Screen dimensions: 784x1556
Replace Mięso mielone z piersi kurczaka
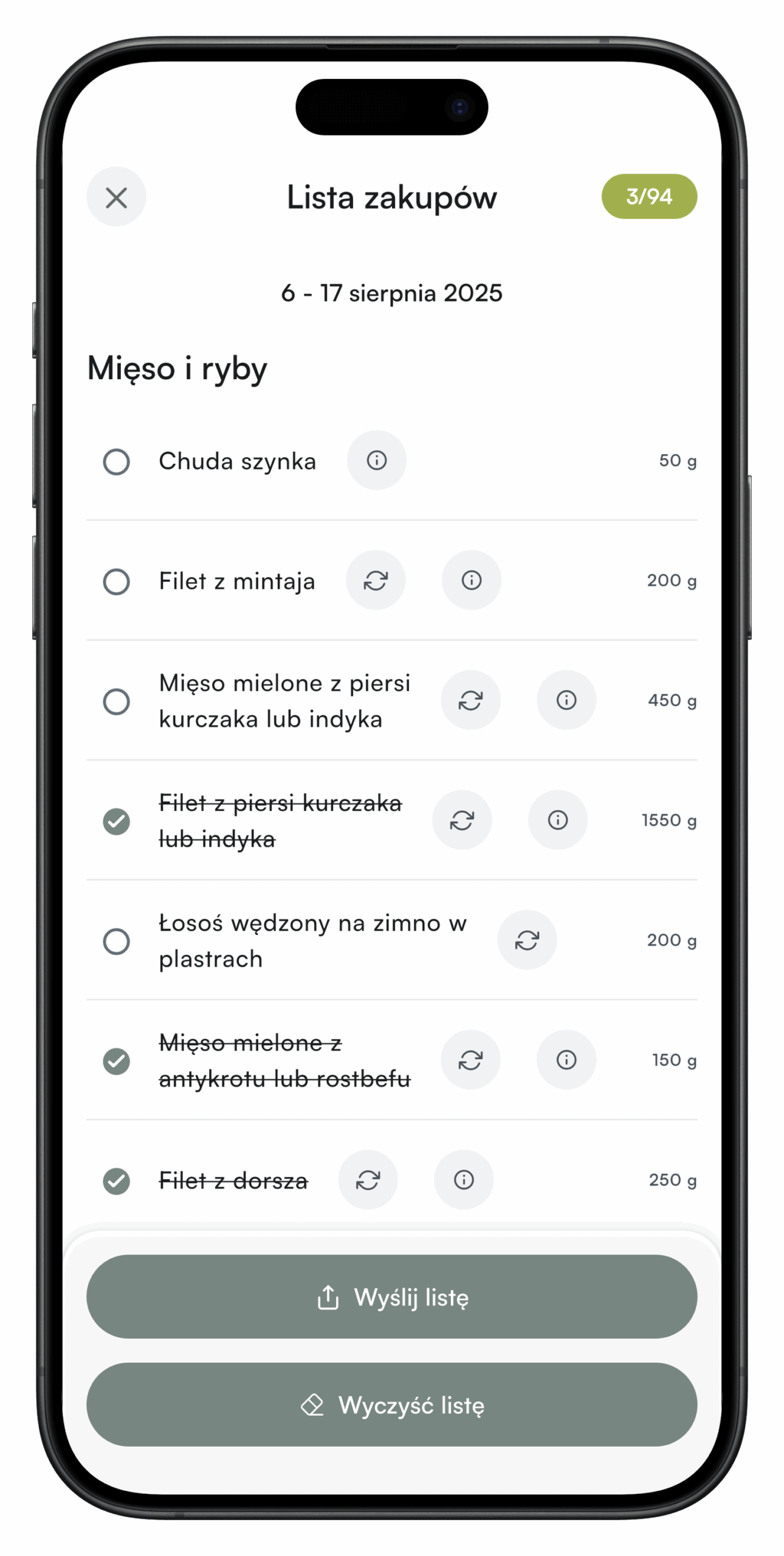(x=470, y=700)
